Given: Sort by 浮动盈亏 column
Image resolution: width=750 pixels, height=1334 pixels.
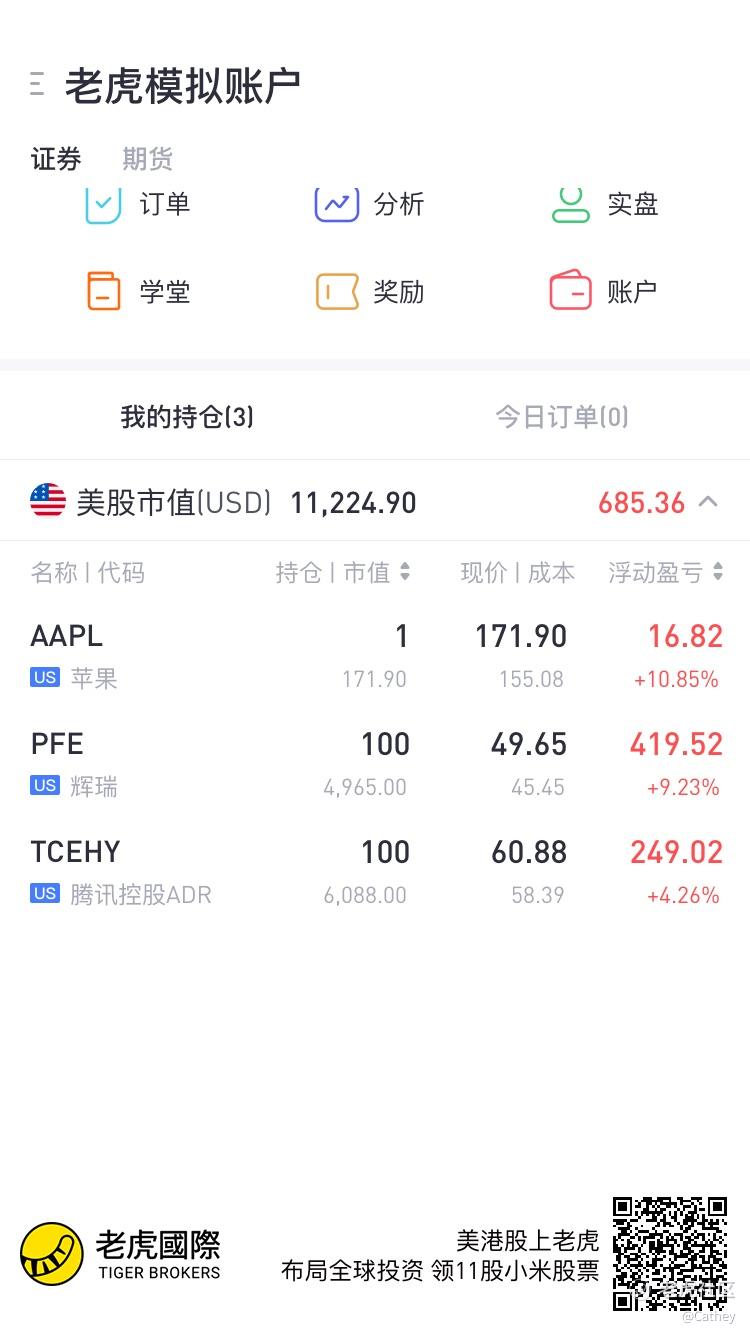Looking at the screenshot, I should point(666,572).
